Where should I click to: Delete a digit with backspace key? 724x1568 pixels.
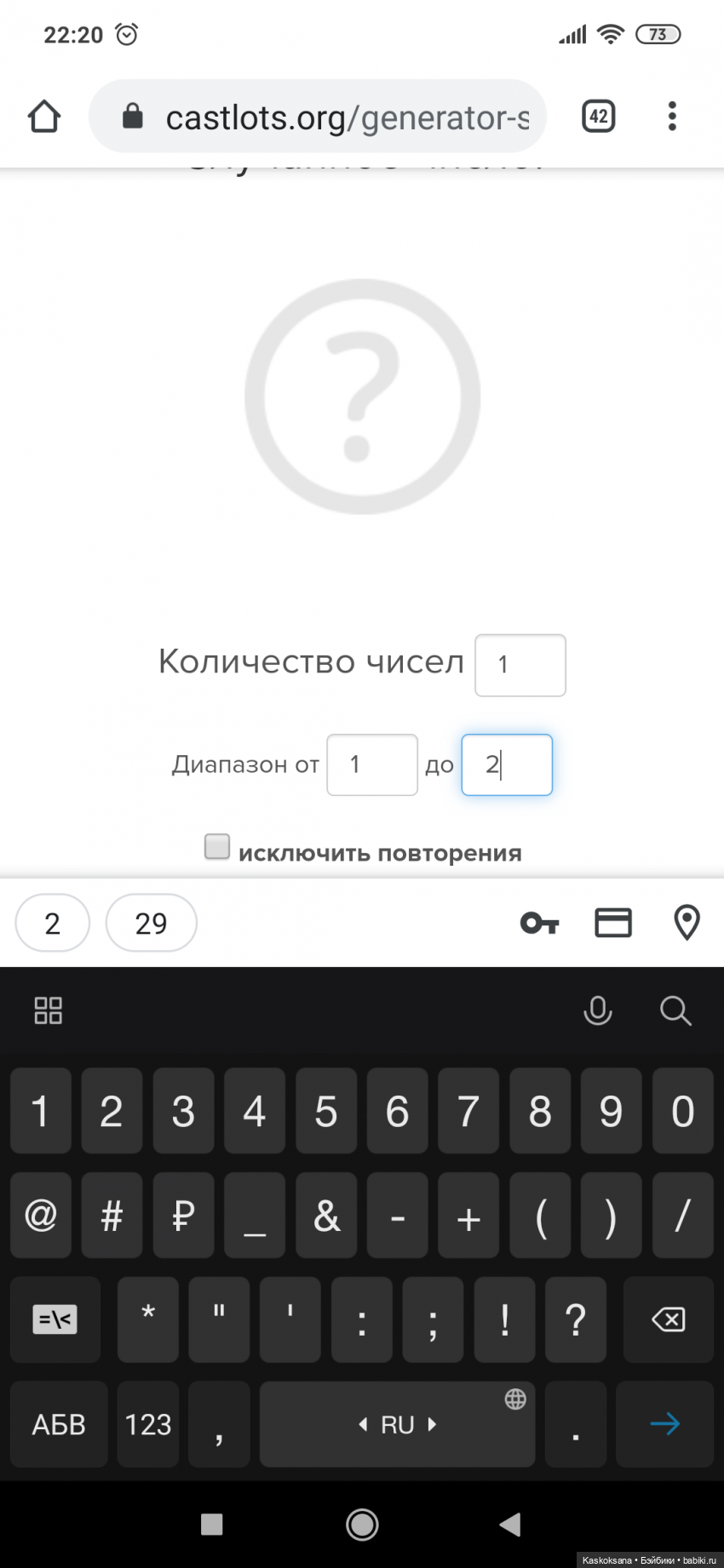(x=668, y=1319)
